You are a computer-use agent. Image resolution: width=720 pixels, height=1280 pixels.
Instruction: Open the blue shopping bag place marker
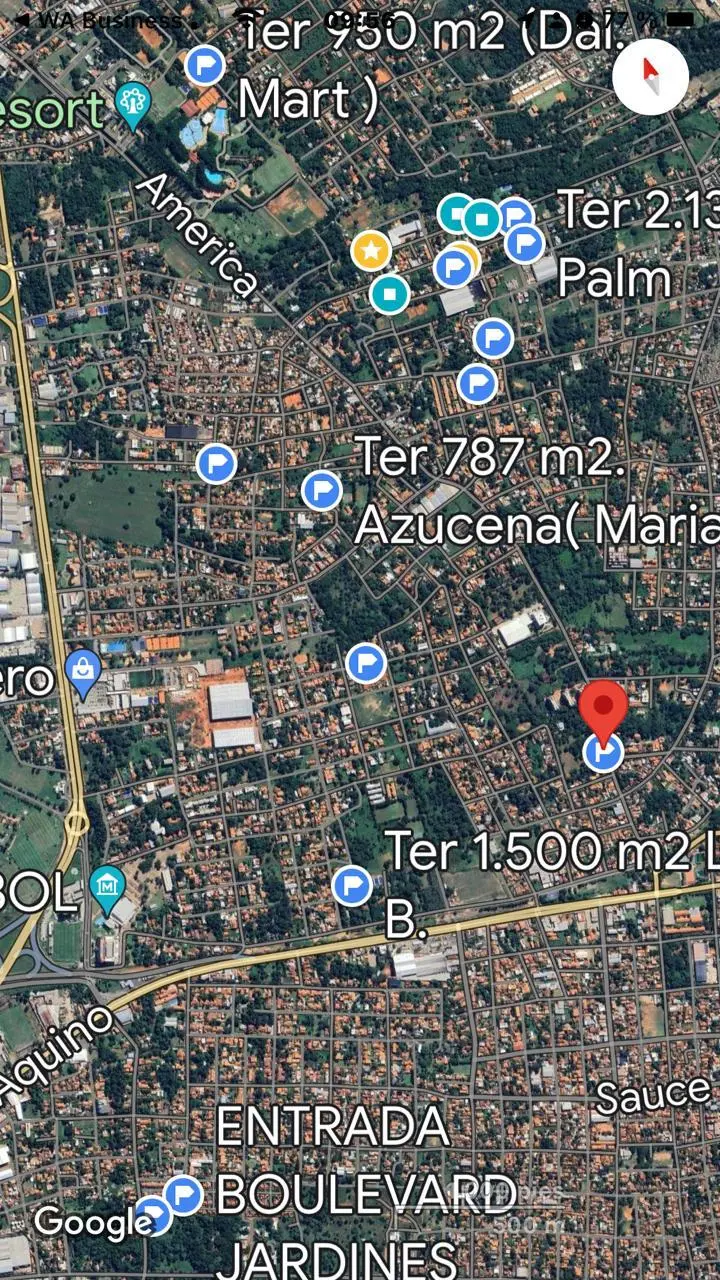click(83, 674)
